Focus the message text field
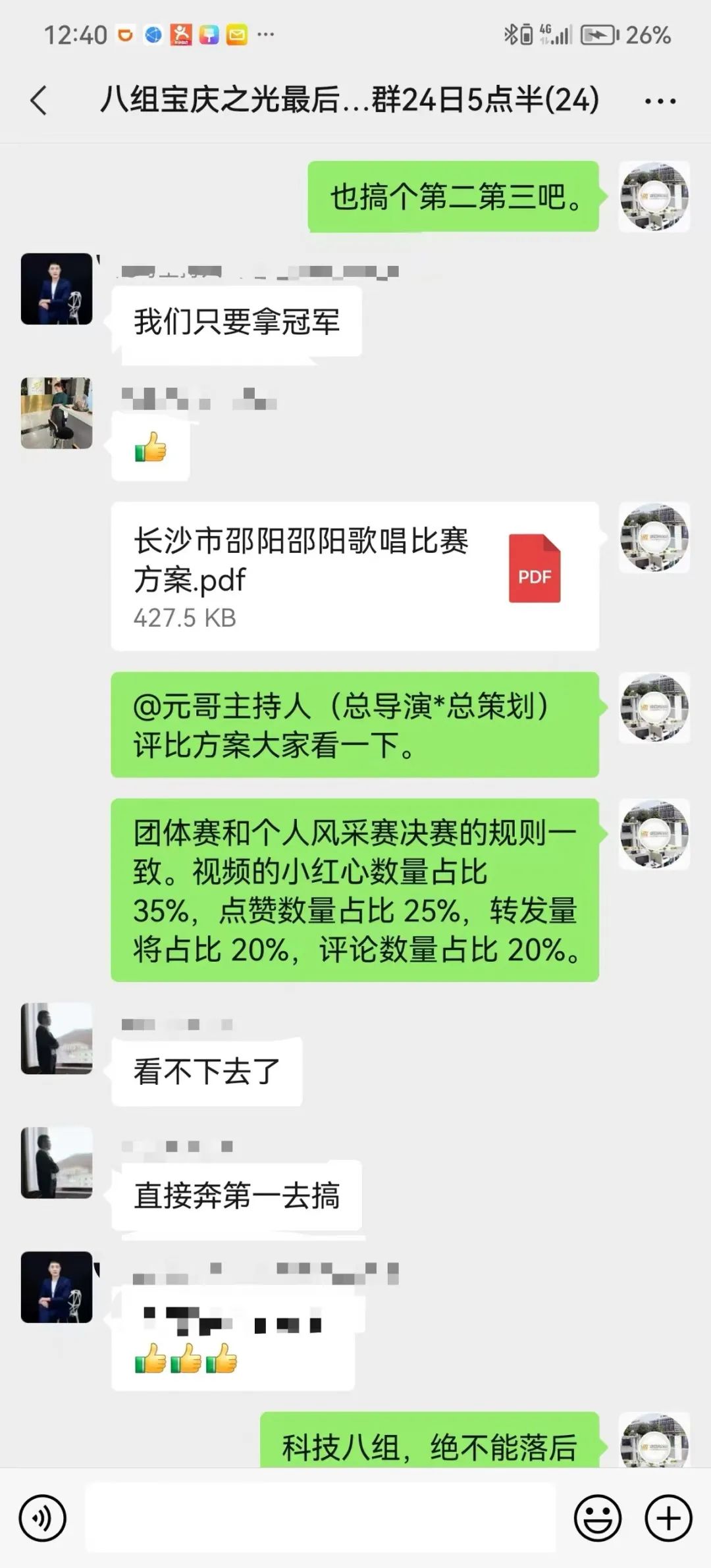711x1568 pixels. (320, 1517)
